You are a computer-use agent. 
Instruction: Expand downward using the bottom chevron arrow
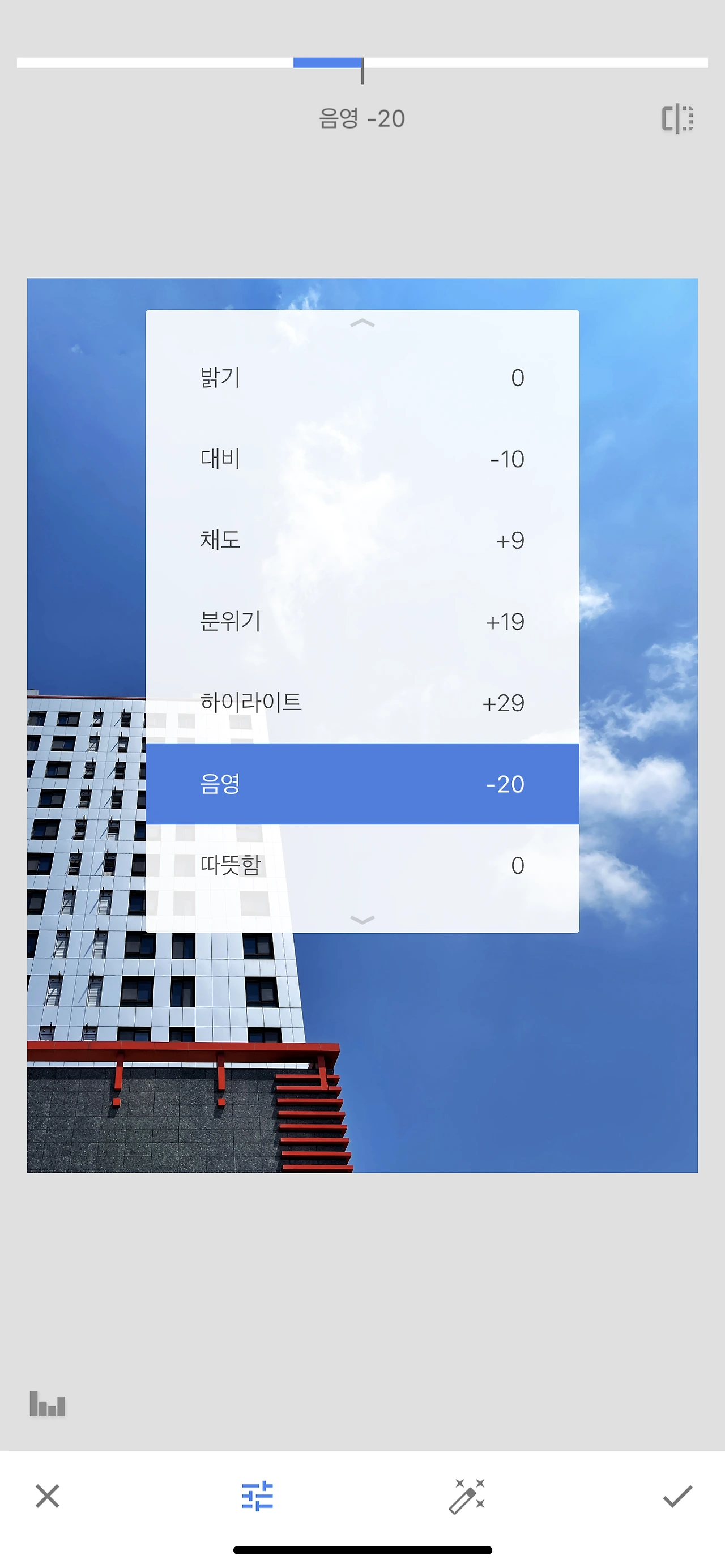click(x=363, y=920)
